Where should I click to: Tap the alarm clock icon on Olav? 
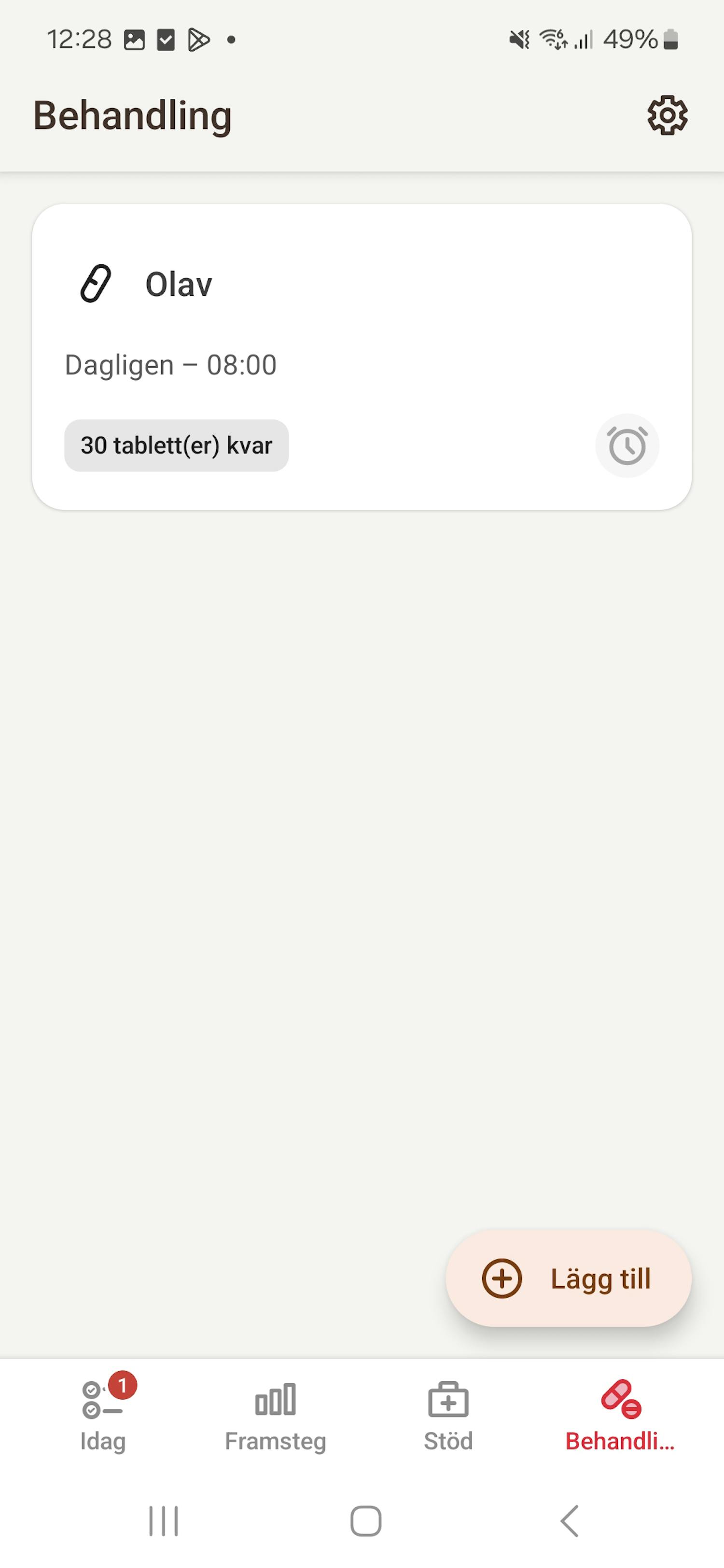[627, 446]
